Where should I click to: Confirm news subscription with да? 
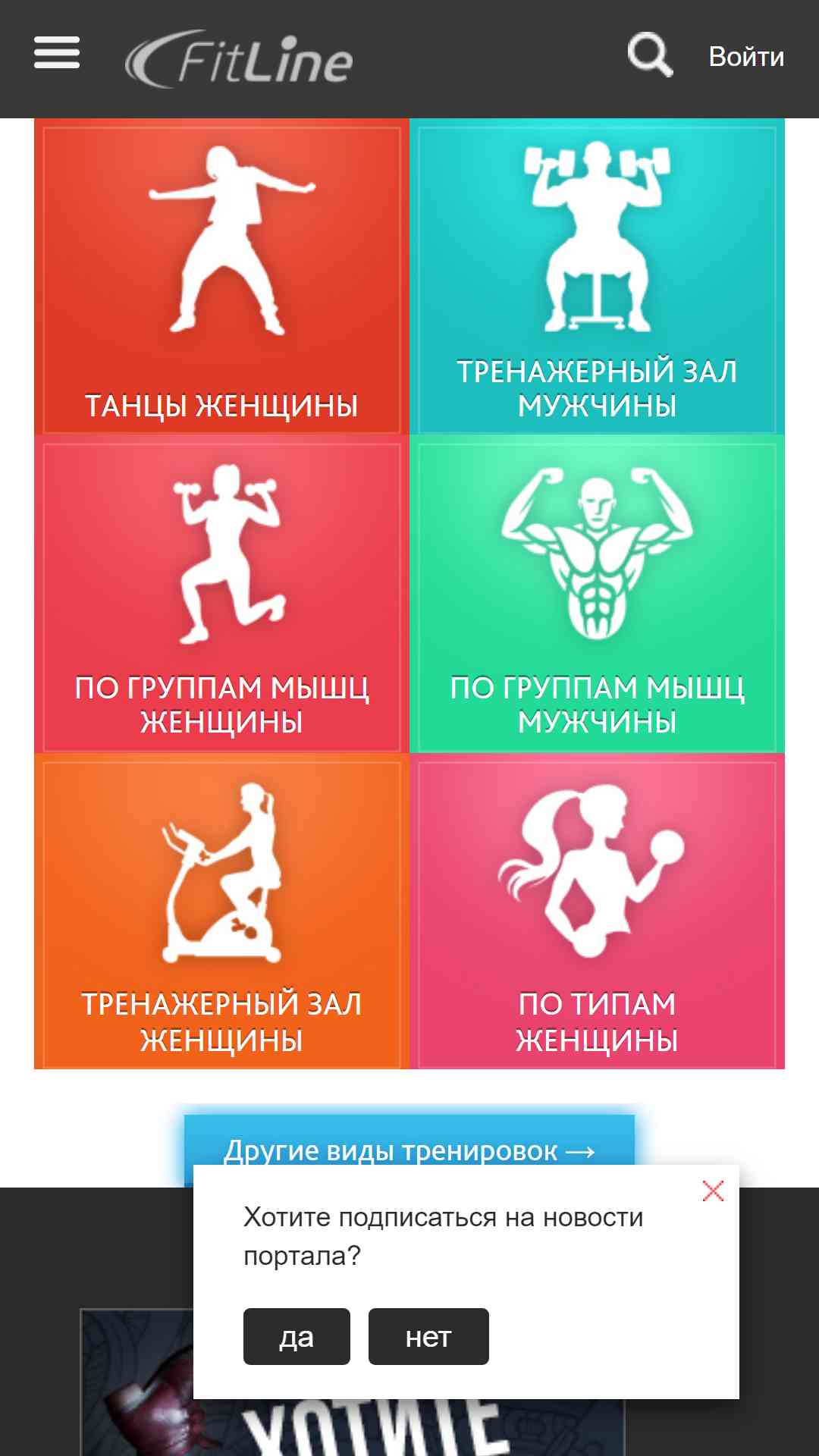pyautogui.click(x=297, y=1336)
